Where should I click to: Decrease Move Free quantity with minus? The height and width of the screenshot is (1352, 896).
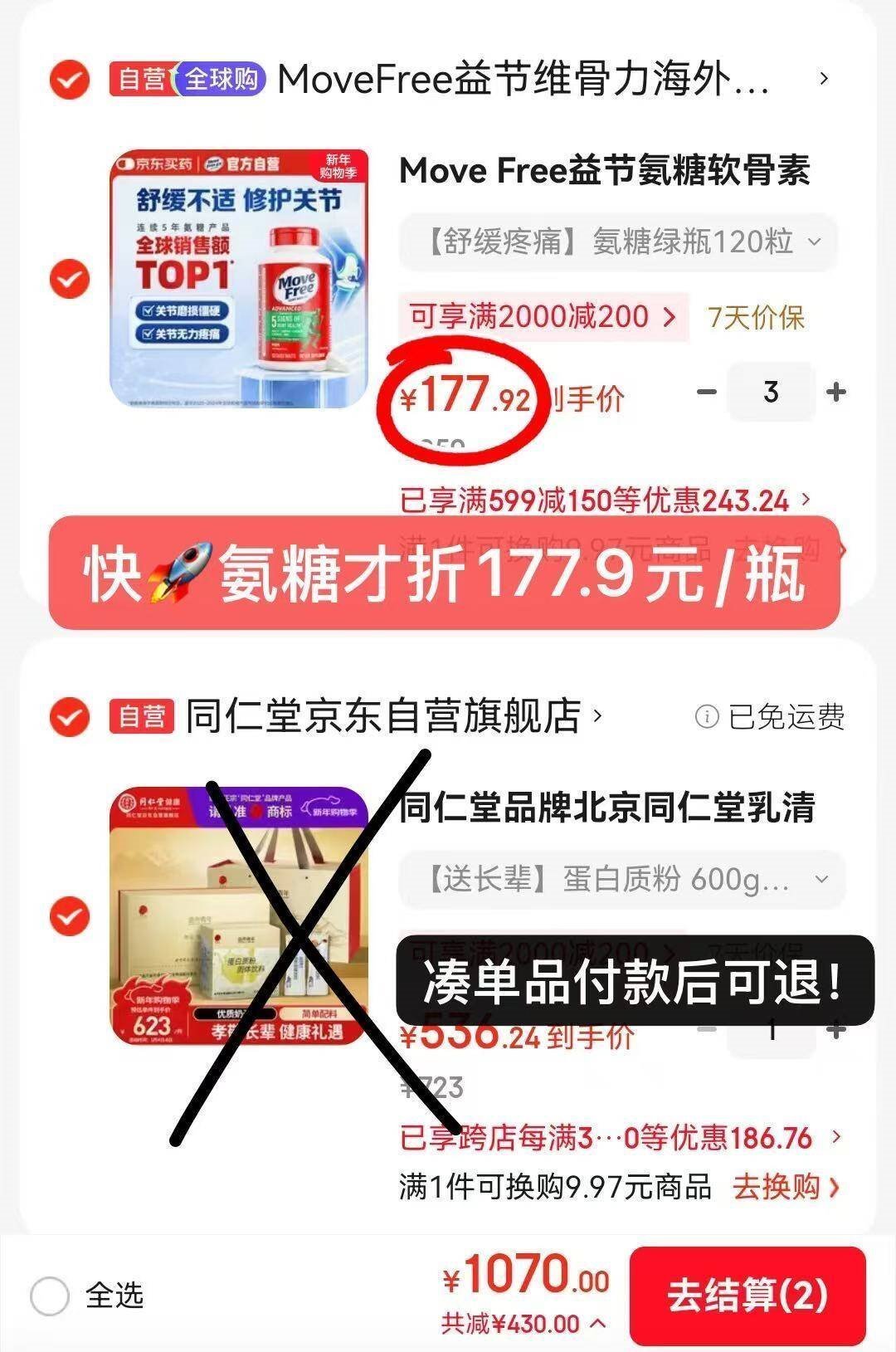pyautogui.click(x=707, y=392)
